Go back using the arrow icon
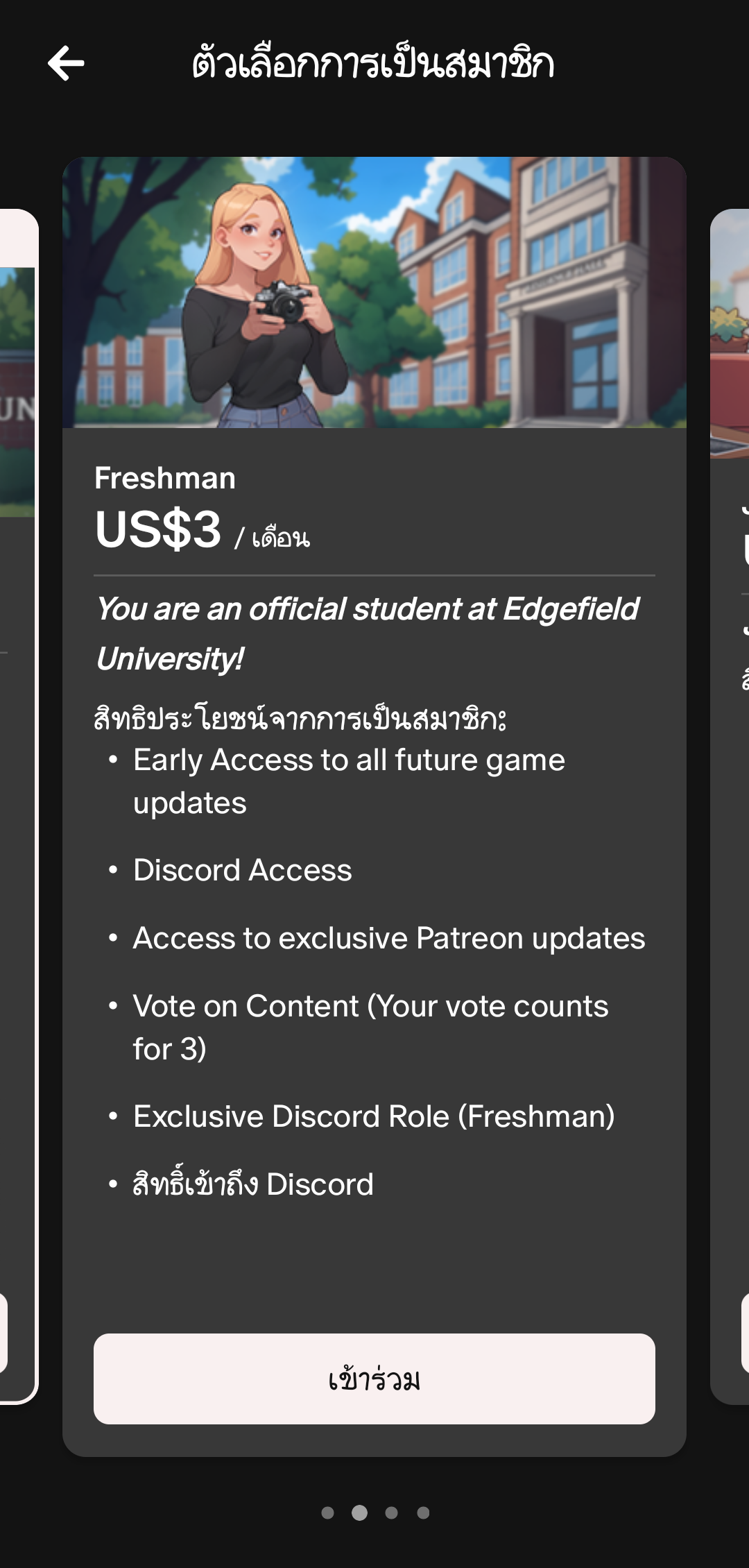This screenshot has height=1568, width=749. point(66,63)
